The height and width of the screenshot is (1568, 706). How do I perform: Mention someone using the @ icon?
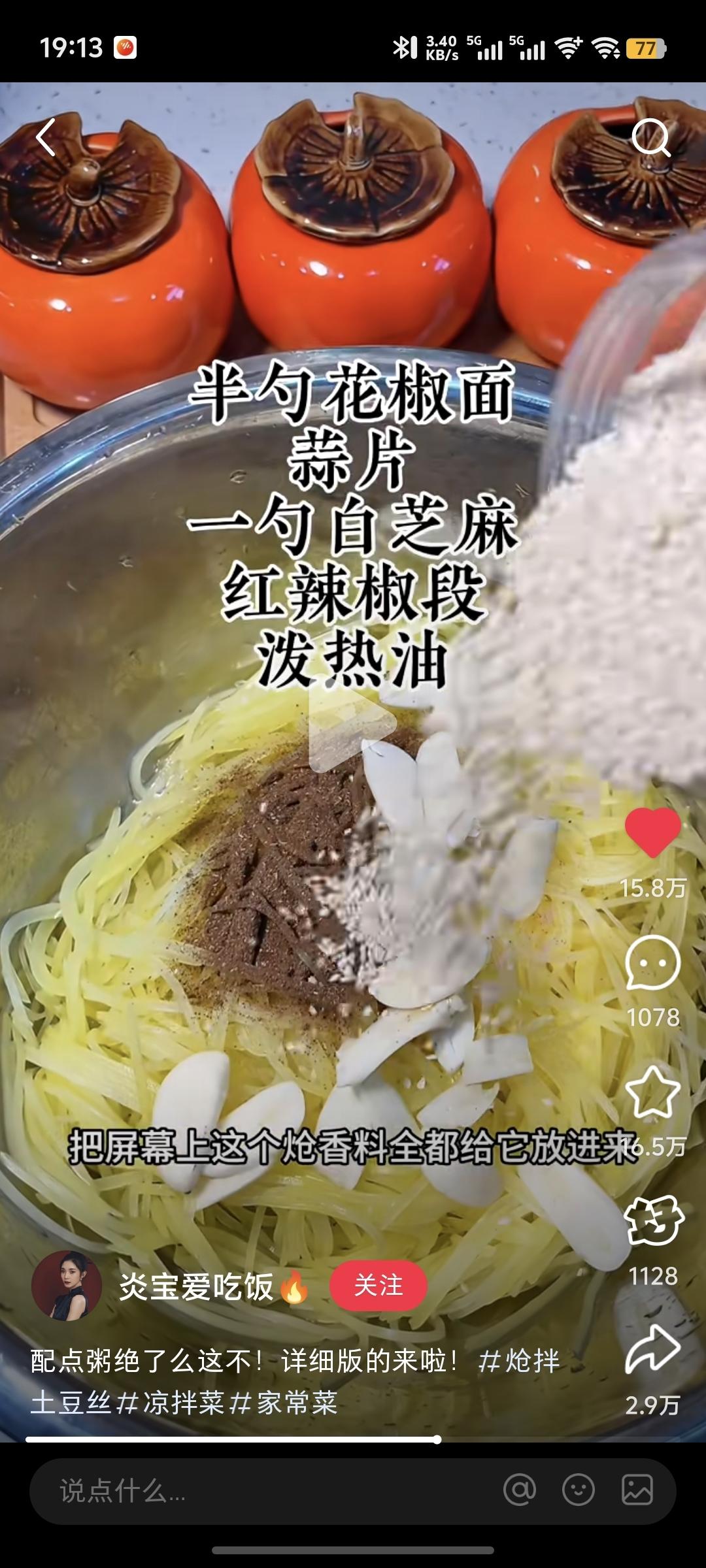pos(520,1490)
